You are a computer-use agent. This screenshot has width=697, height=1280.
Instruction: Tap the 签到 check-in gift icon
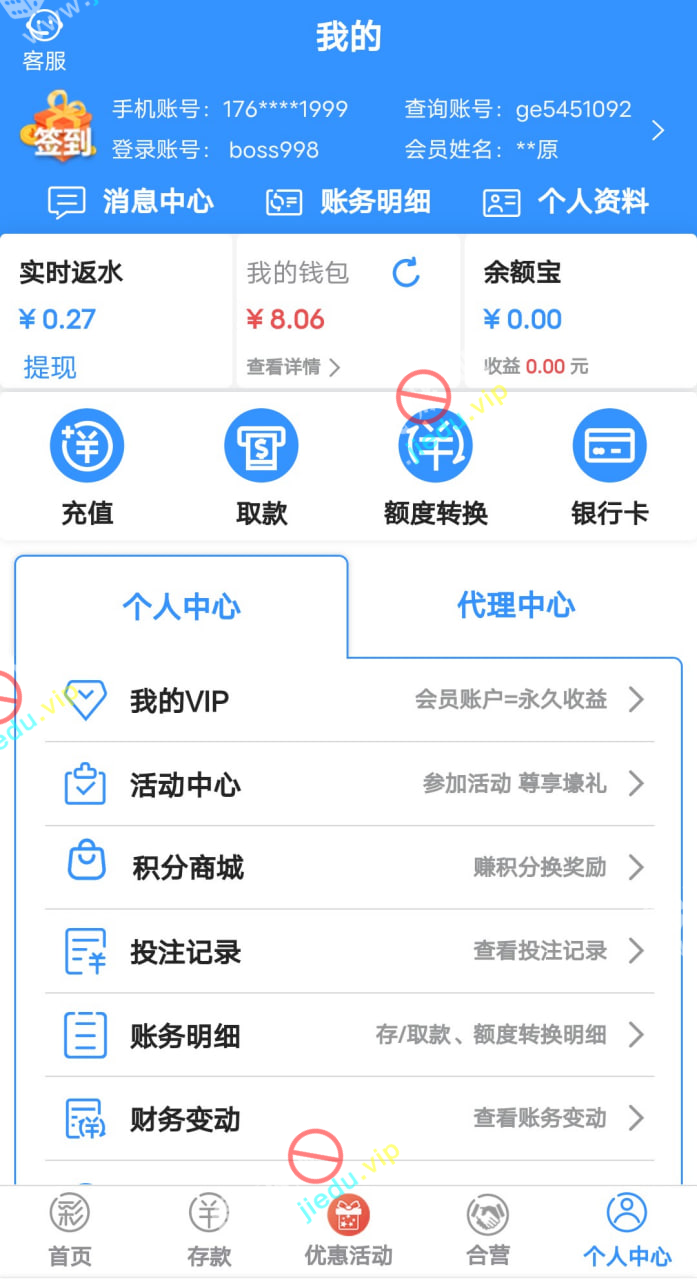60,126
